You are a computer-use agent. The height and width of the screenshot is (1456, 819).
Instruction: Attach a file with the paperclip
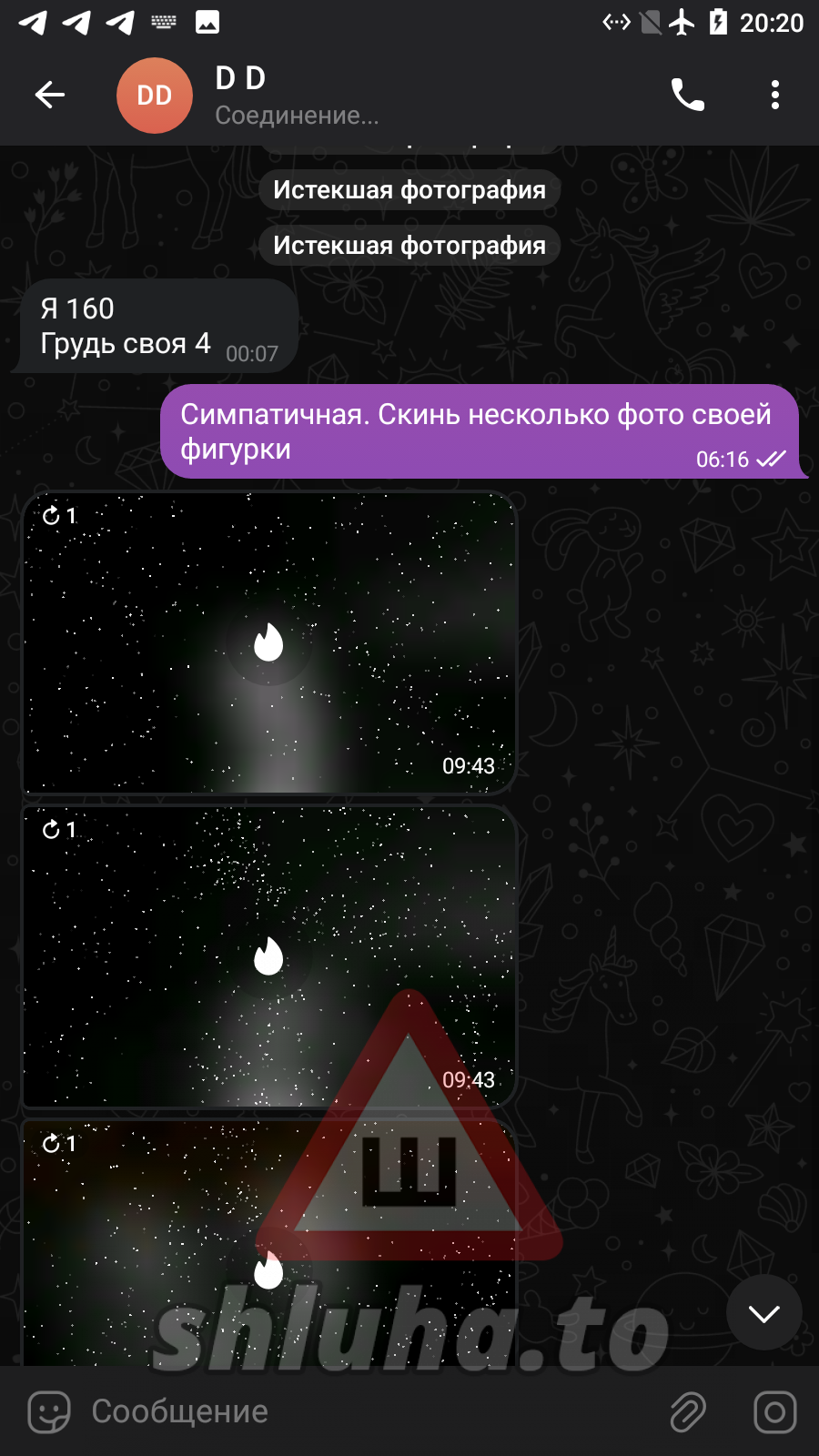point(688,1411)
